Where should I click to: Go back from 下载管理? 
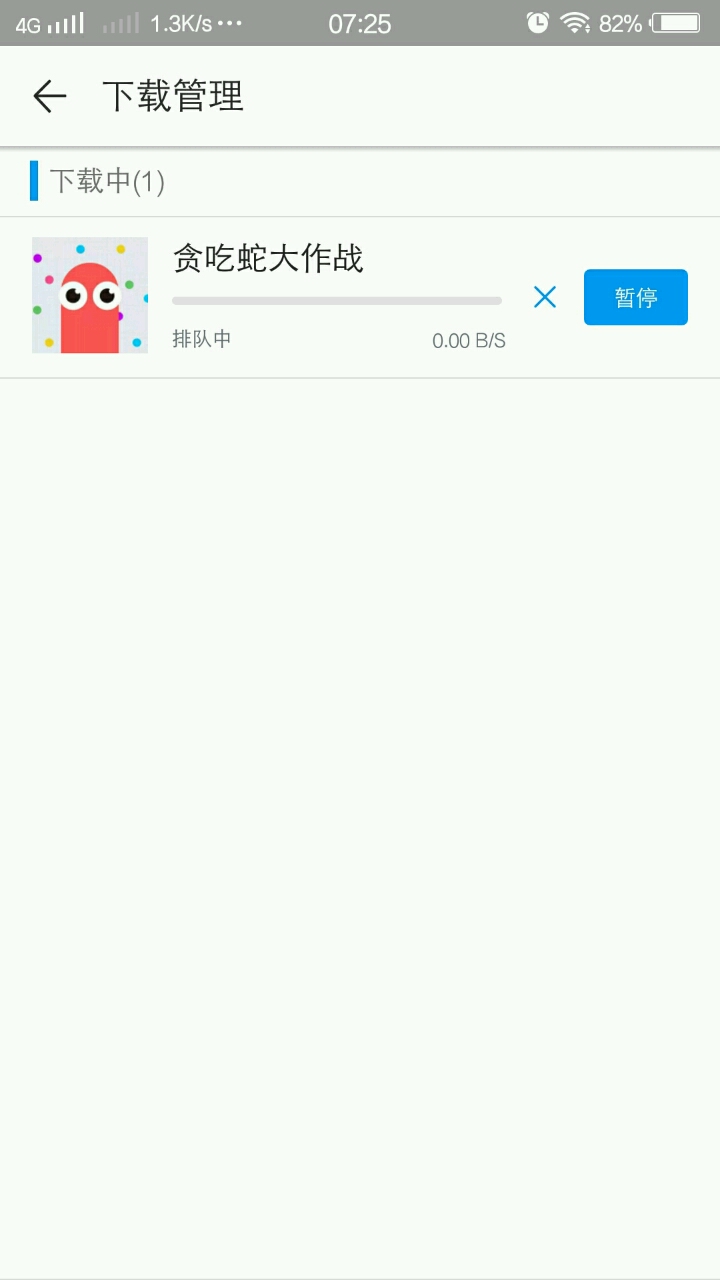pyautogui.click(x=49, y=96)
